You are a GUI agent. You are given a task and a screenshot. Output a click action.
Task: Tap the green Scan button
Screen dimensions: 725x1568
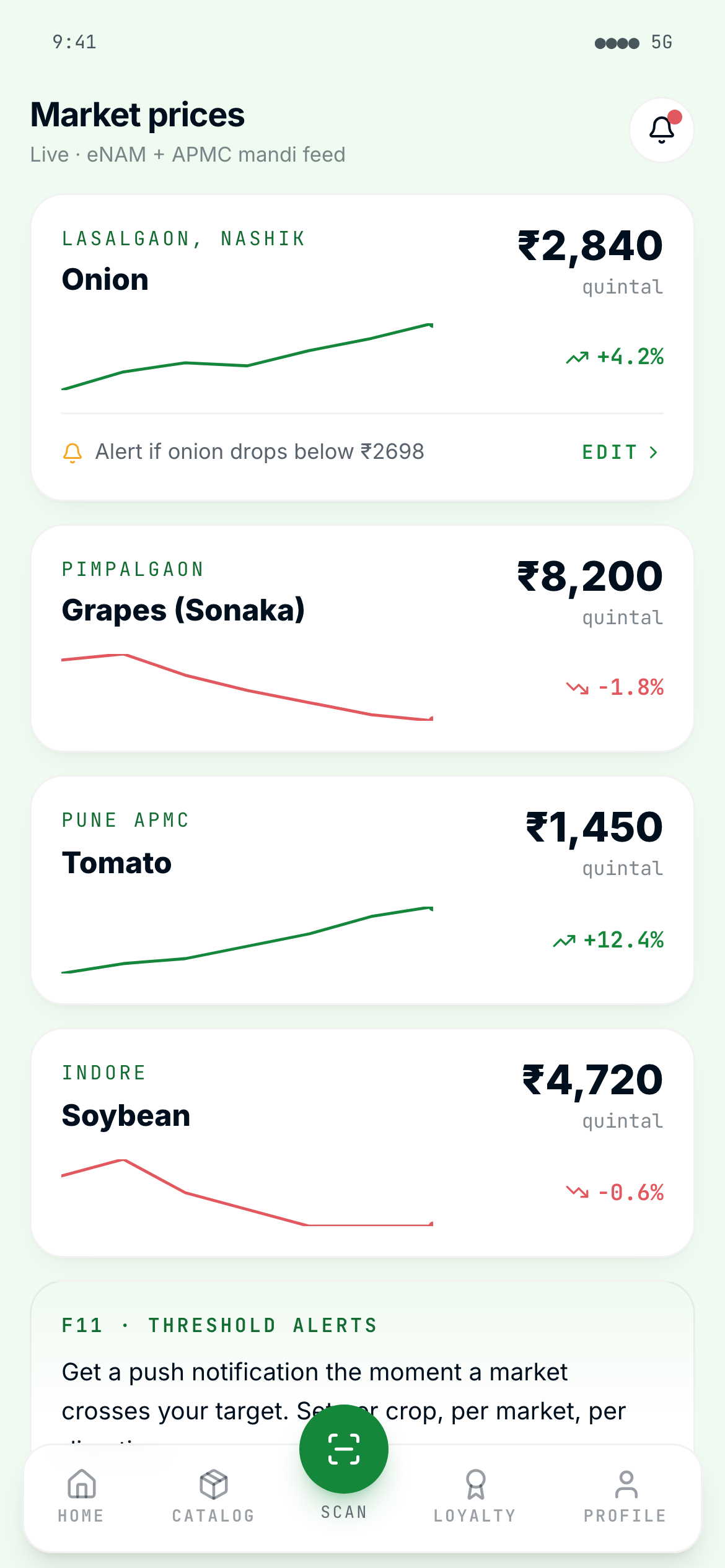click(x=343, y=1449)
